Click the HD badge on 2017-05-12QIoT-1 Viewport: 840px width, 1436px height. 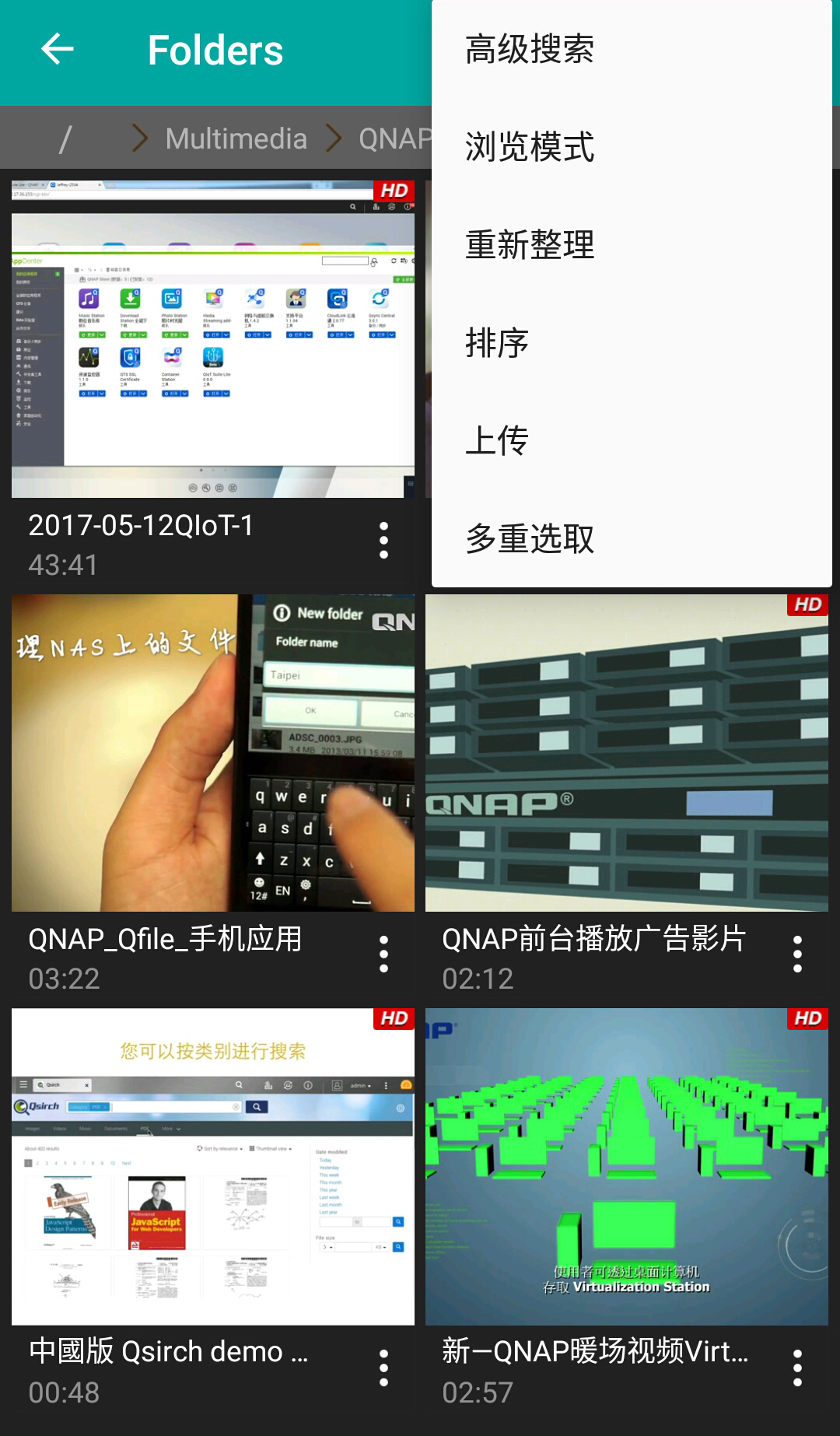click(x=394, y=190)
